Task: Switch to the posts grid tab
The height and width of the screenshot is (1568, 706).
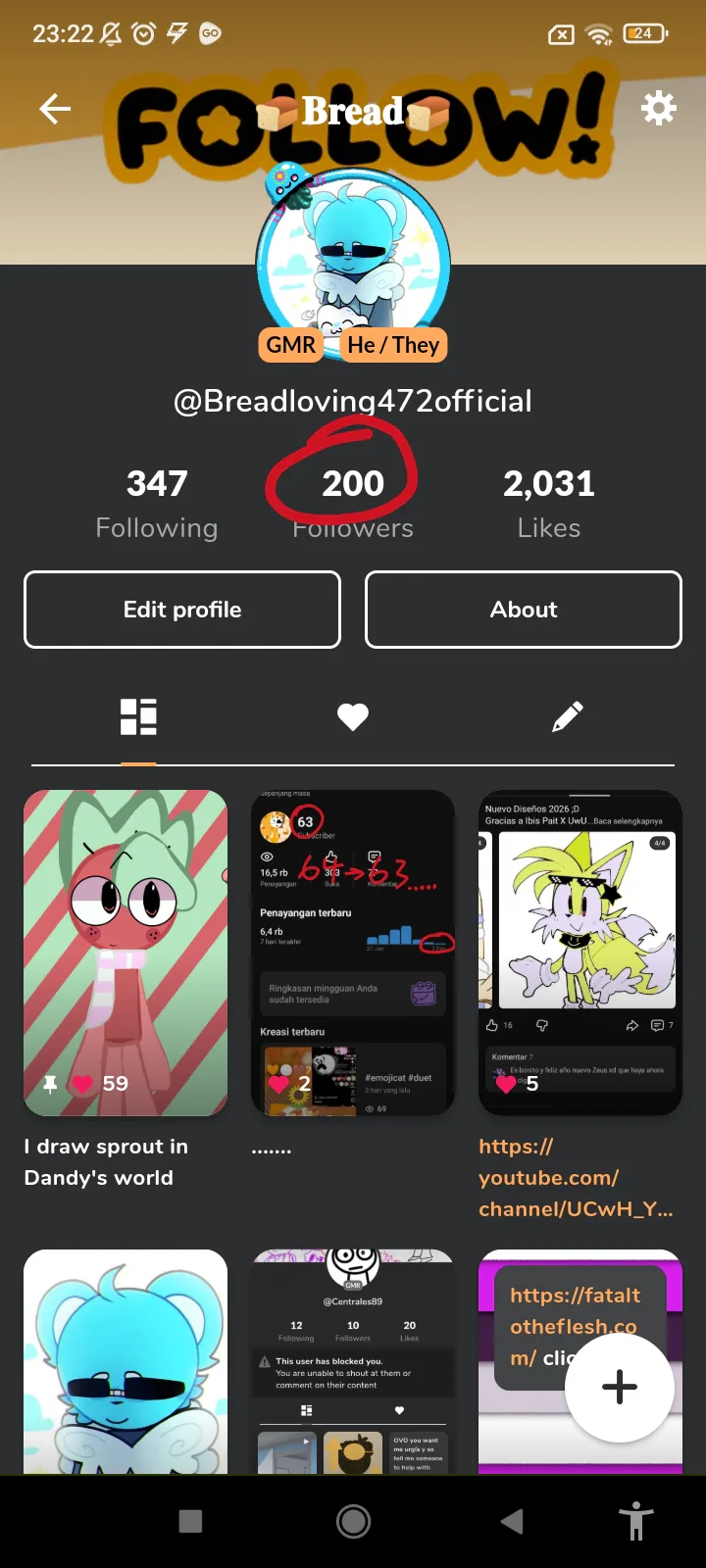Action: pos(138,716)
